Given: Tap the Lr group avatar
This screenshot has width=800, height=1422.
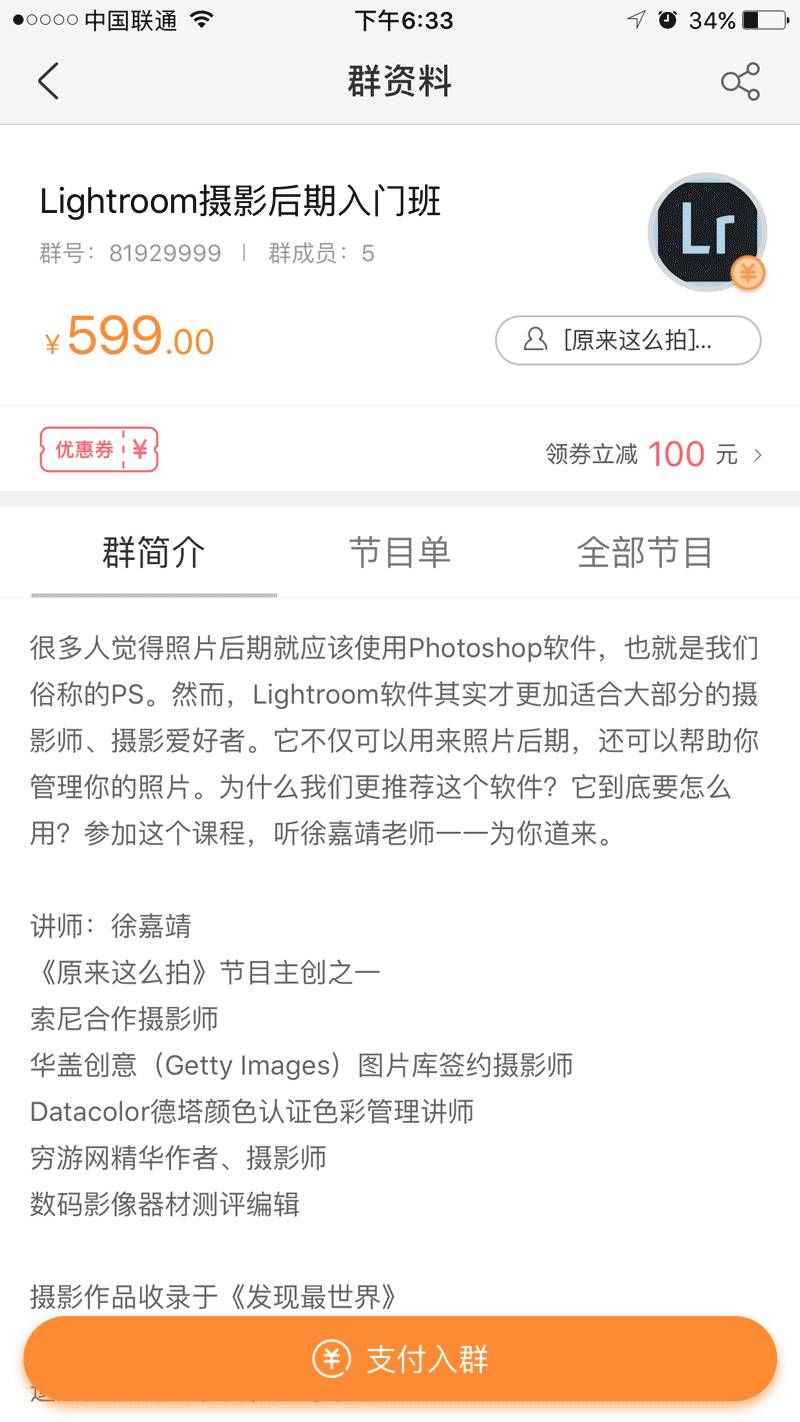Looking at the screenshot, I should coord(708,232).
